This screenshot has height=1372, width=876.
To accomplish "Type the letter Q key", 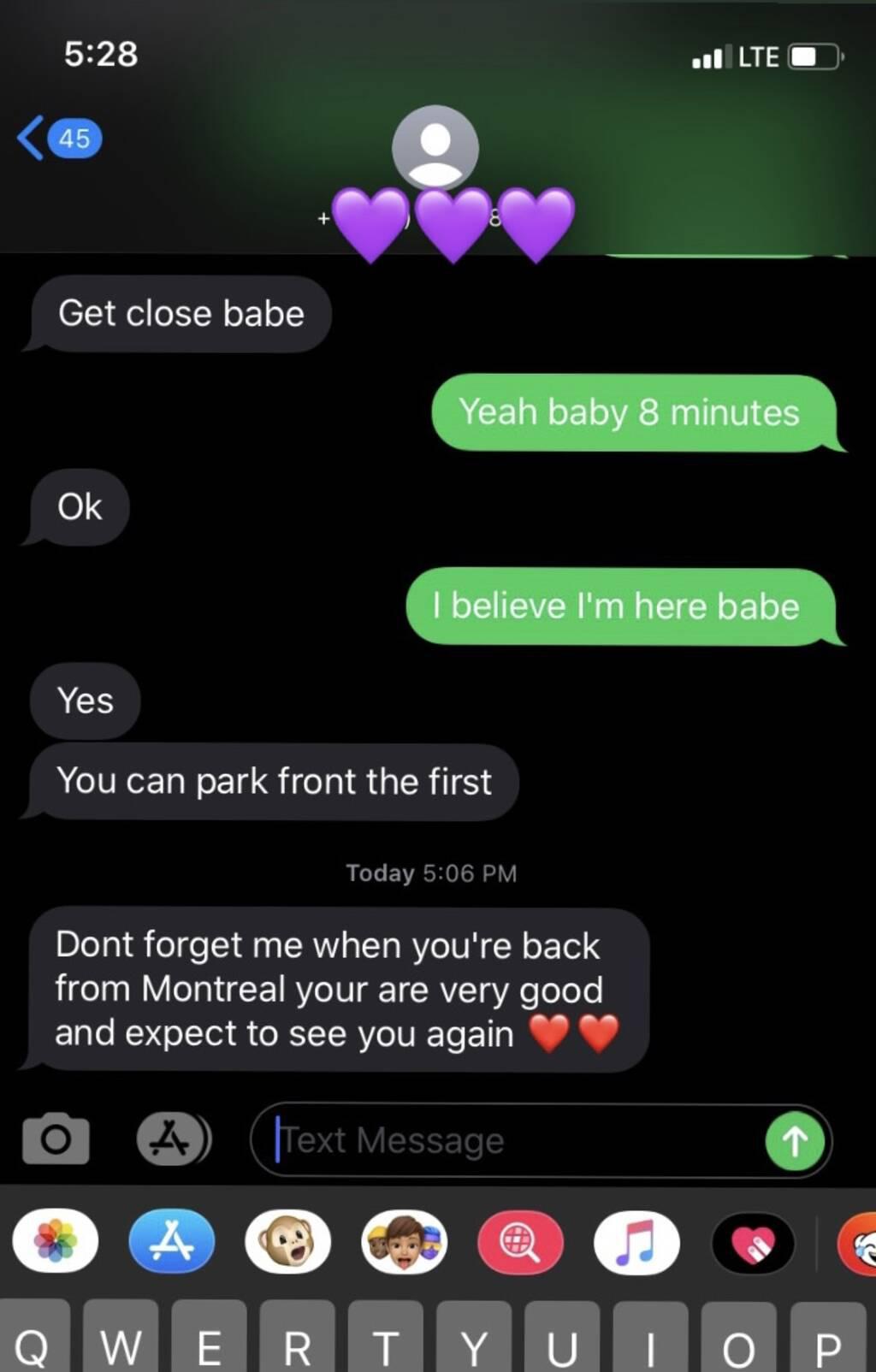I will tap(34, 1345).
